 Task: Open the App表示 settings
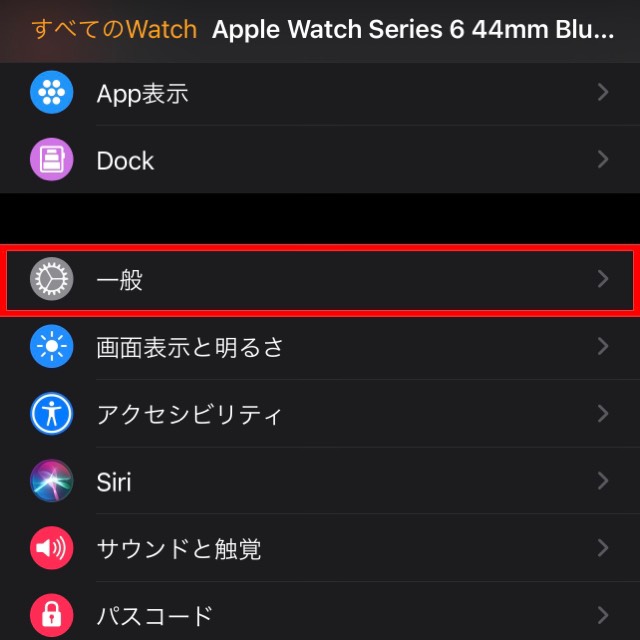coord(320,94)
